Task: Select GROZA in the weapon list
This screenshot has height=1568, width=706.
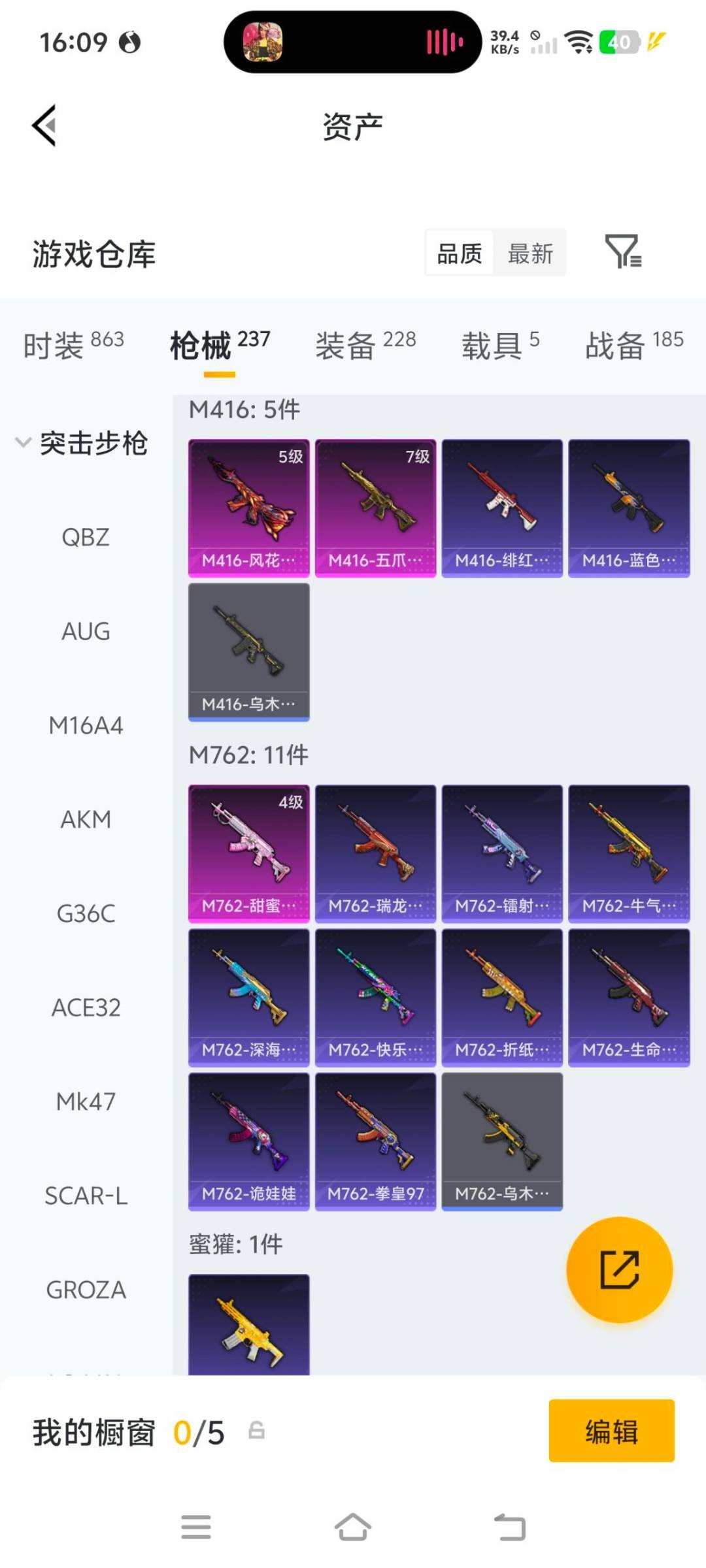Action: [86, 1290]
